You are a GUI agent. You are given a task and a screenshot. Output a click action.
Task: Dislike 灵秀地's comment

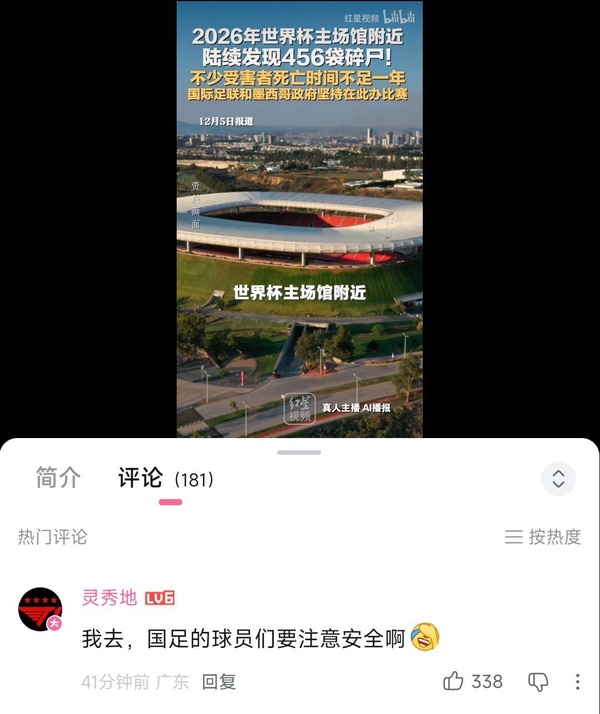[x=538, y=682]
